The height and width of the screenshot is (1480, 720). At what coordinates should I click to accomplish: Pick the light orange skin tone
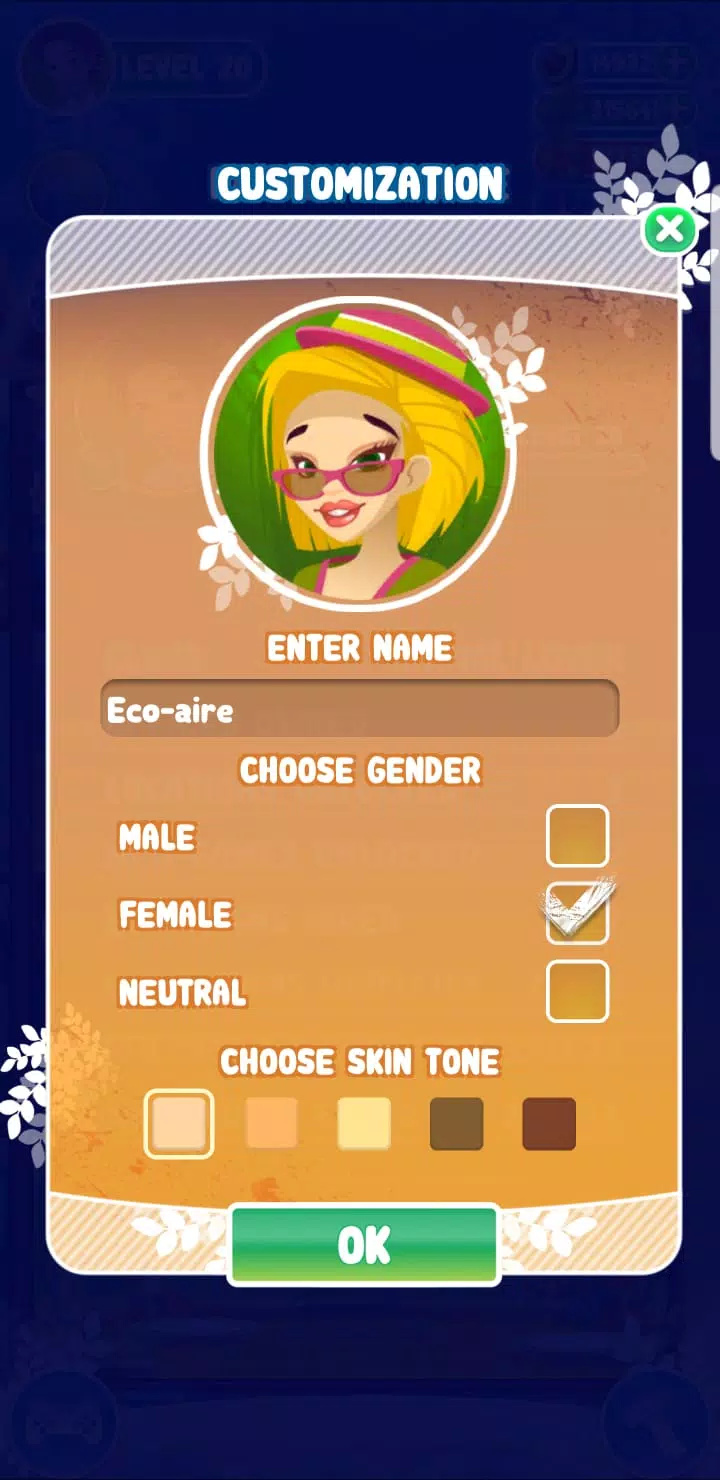click(271, 1124)
